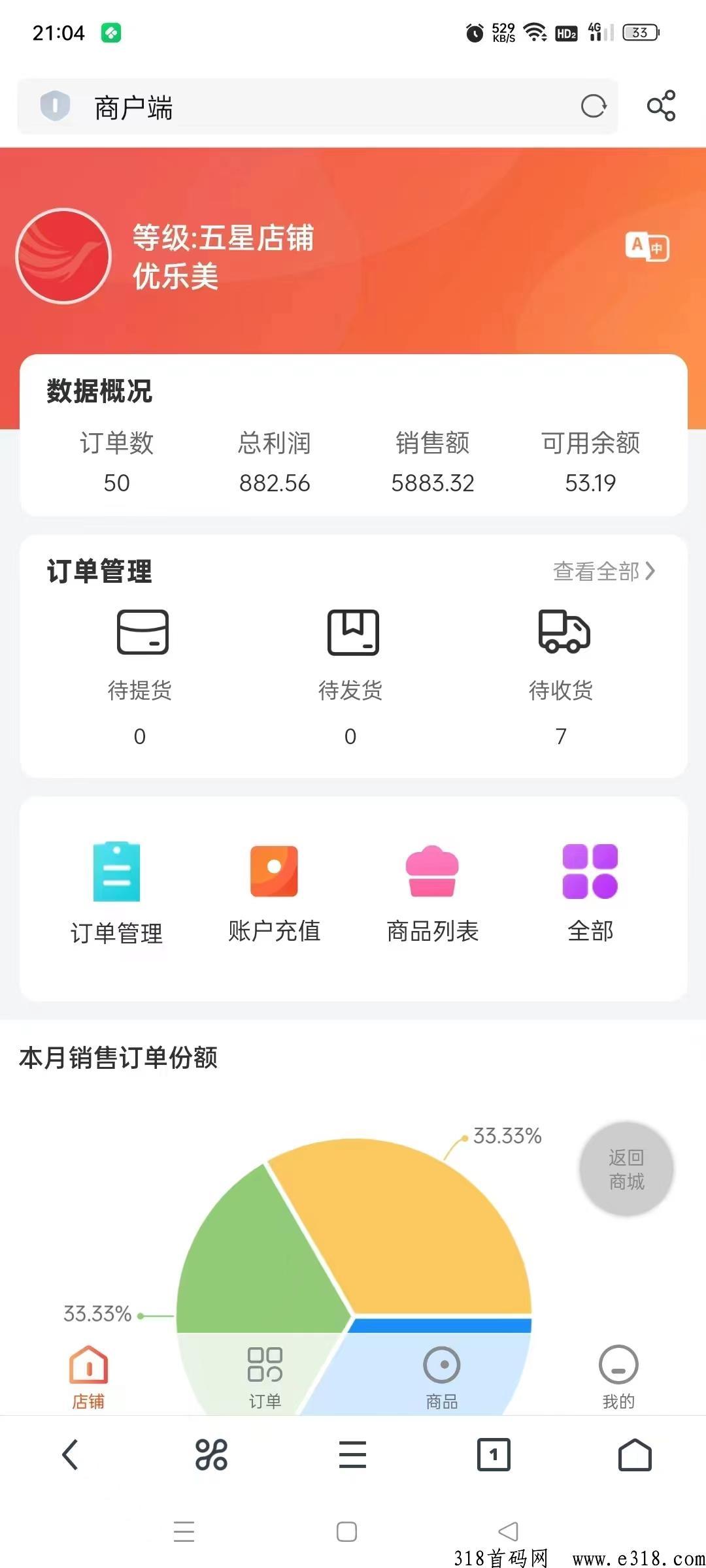Open the 订单管理 shortcut with clipboard icon
Screen dimensions: 706x1568
[116, 893]
